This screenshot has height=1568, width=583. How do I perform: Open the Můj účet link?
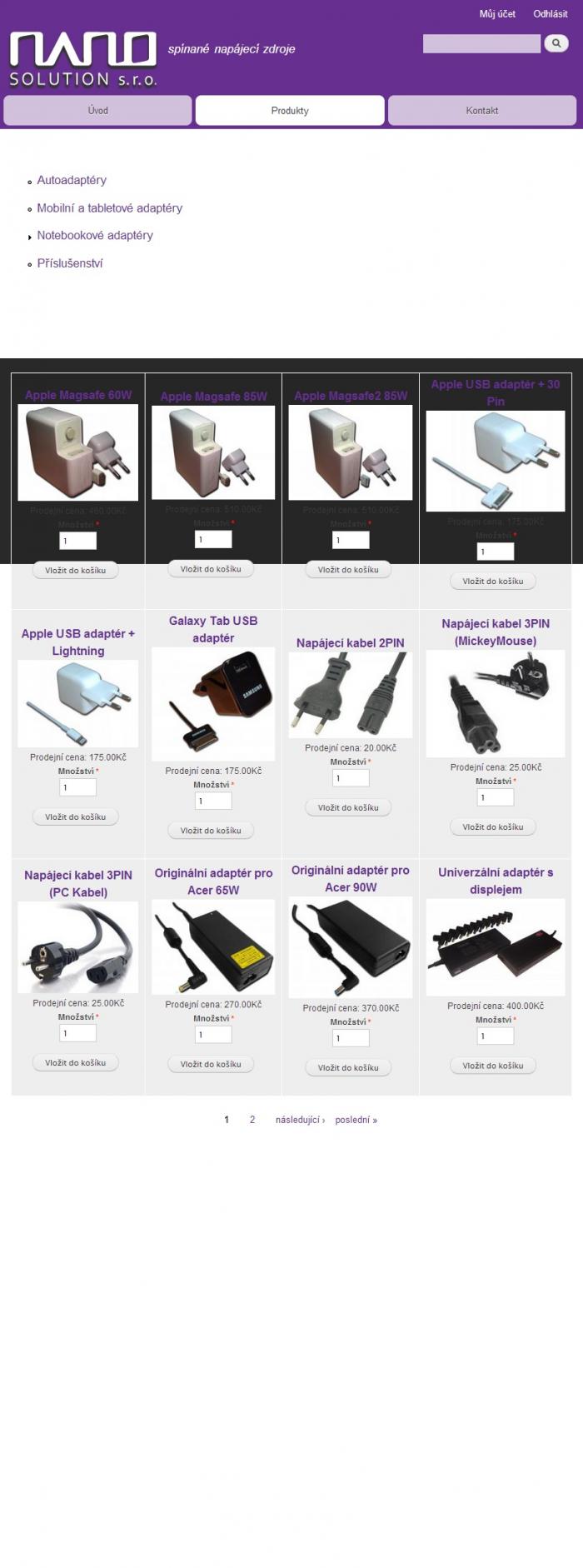(x=497, y=14)
